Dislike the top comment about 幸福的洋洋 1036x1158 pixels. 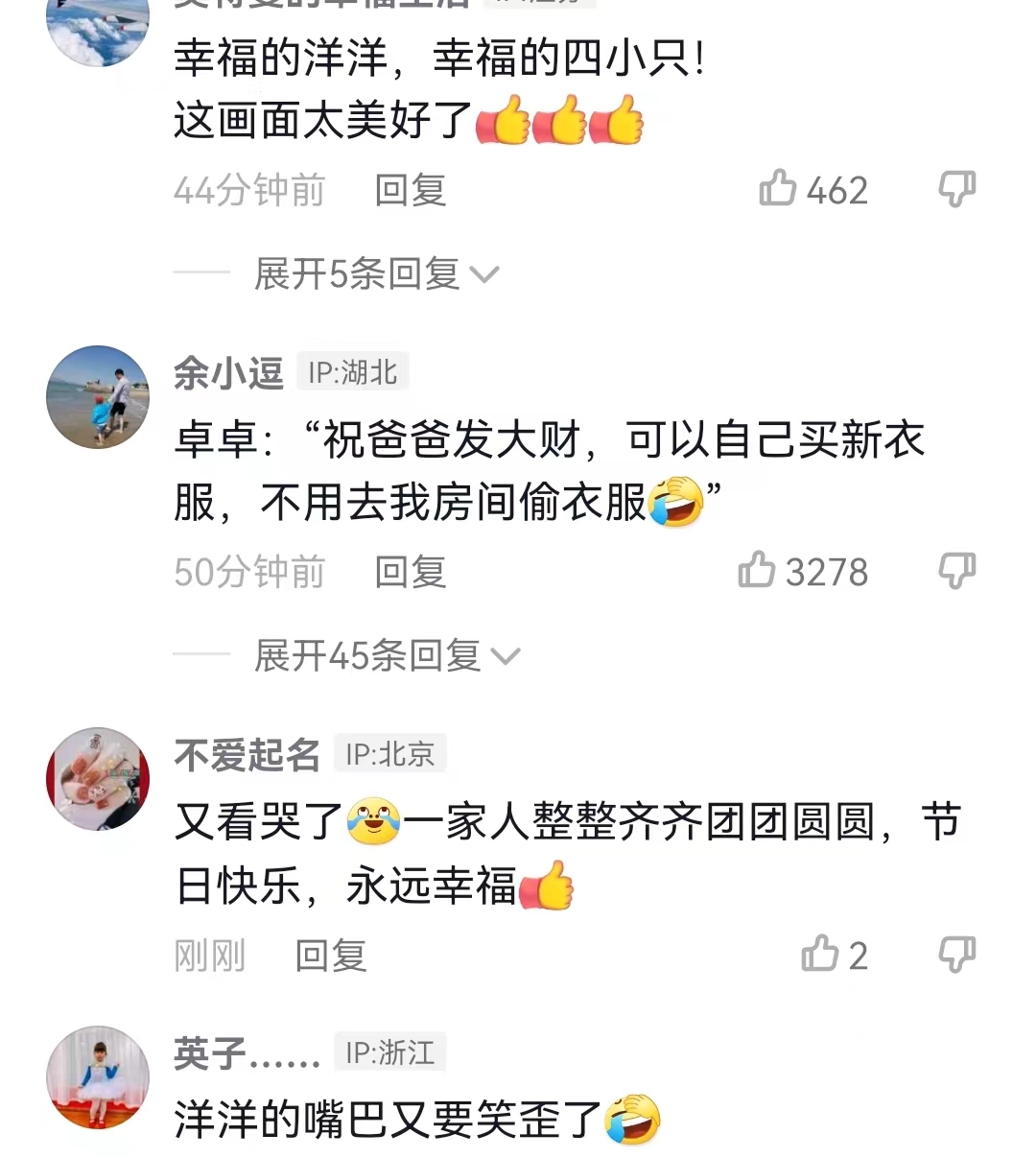coord(955,189)
